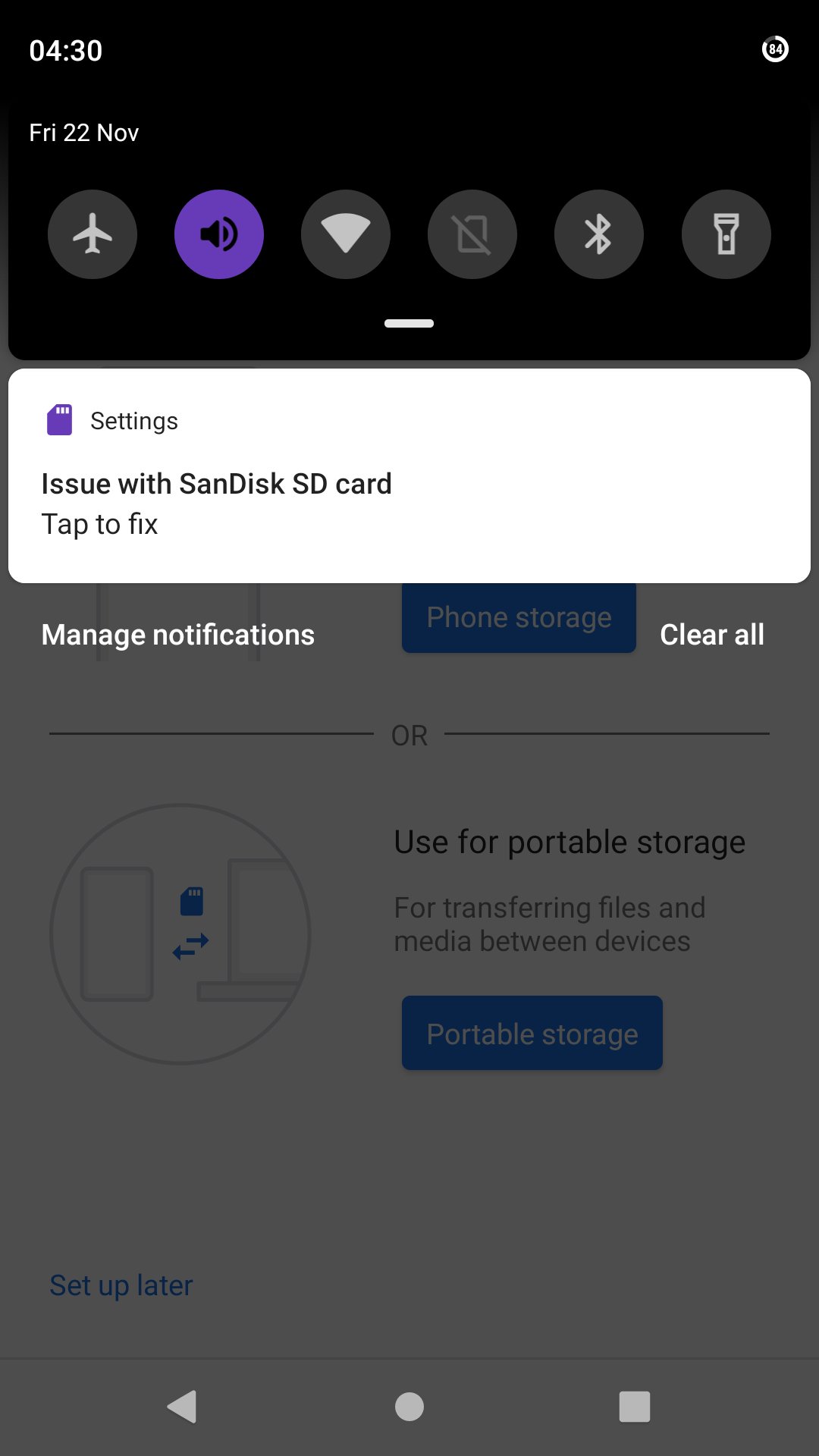Open the SanDisk SD card issue notification
The image size is (819, 1456).
coord(409,485)
